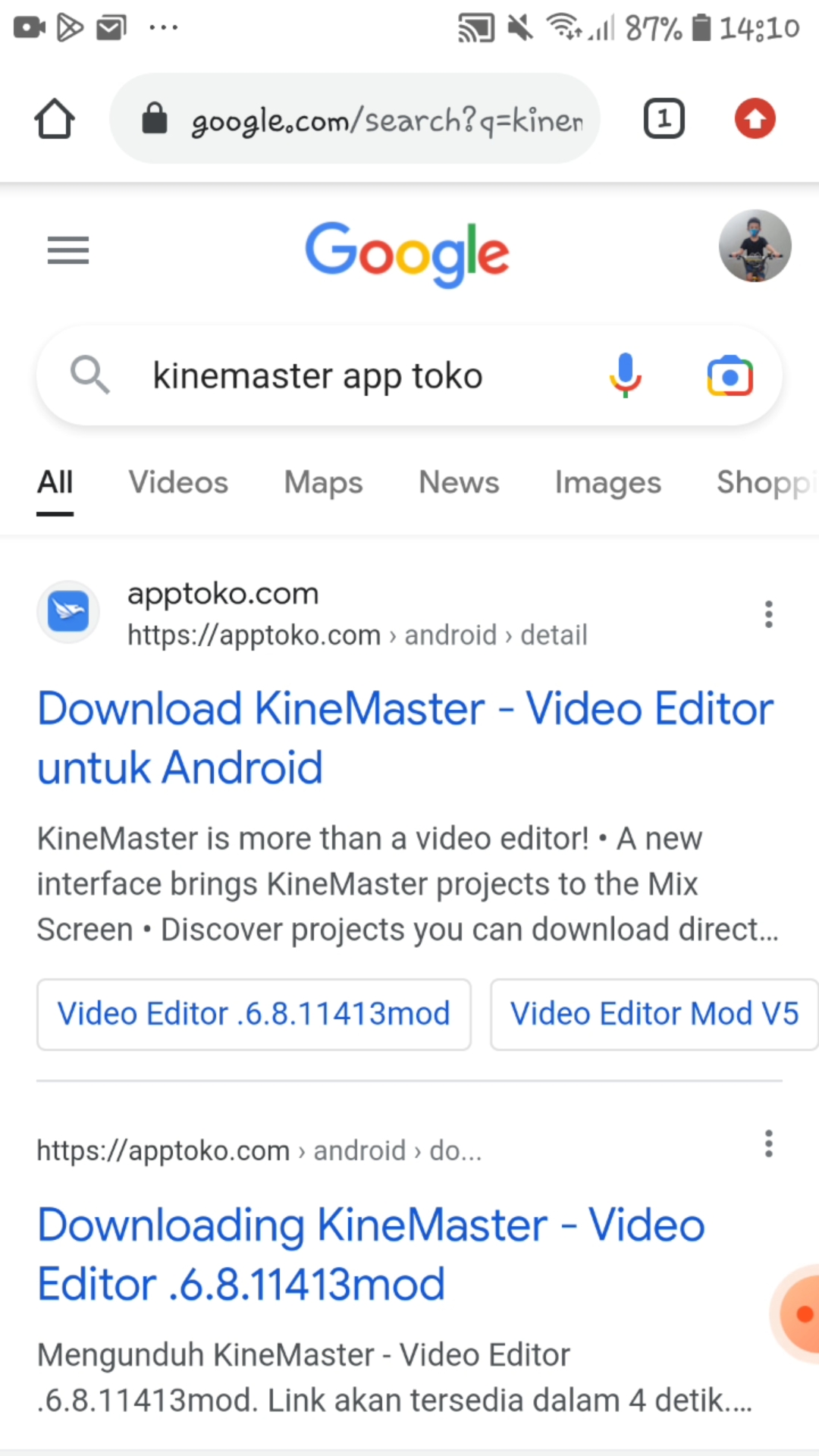This screenshot has height=1456, width=819.
Task: Open Google's hamburger menu
Action: click(68, 249)
